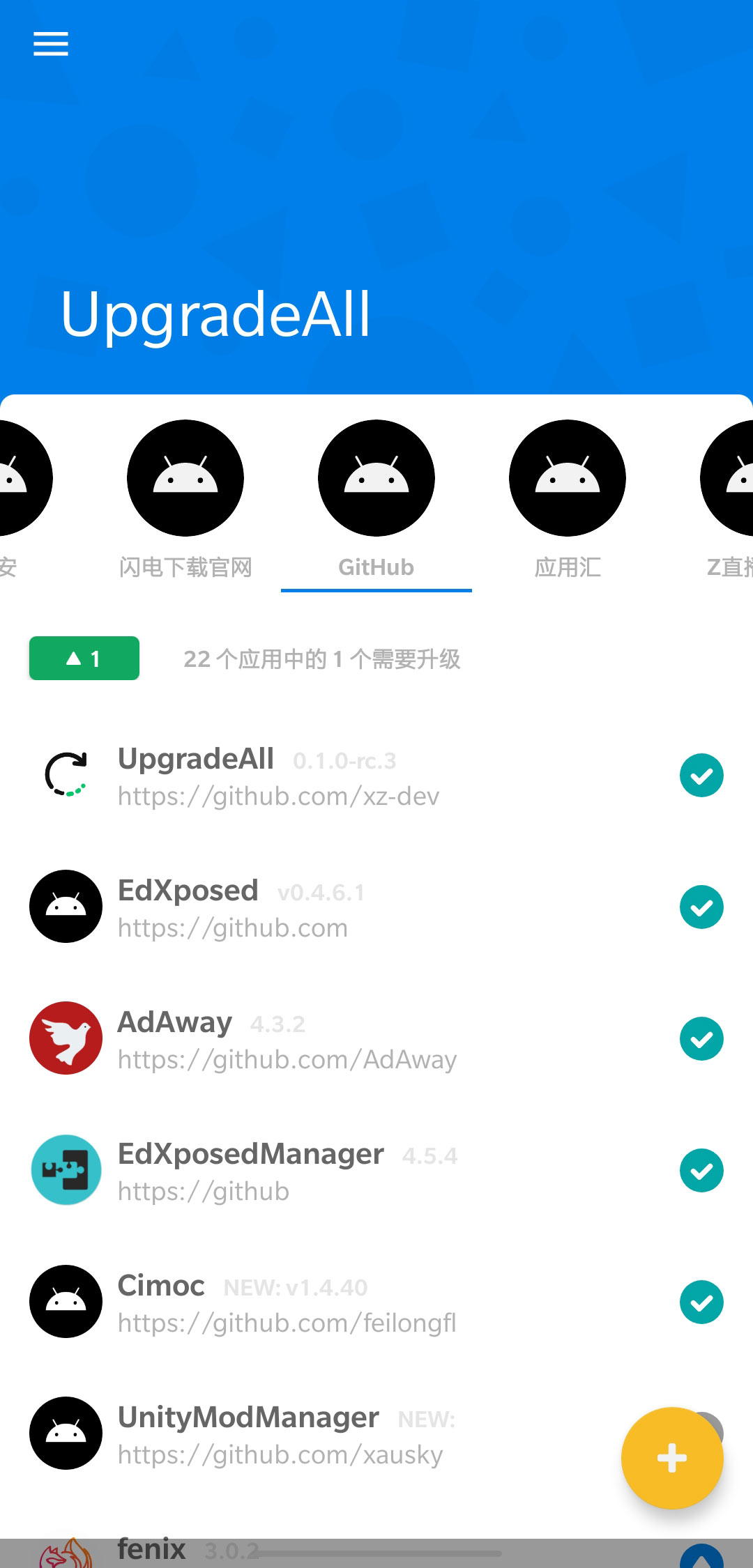Click the UpgradeAll refresh icon
This screenshot has height=1568, width=753.
66,775
